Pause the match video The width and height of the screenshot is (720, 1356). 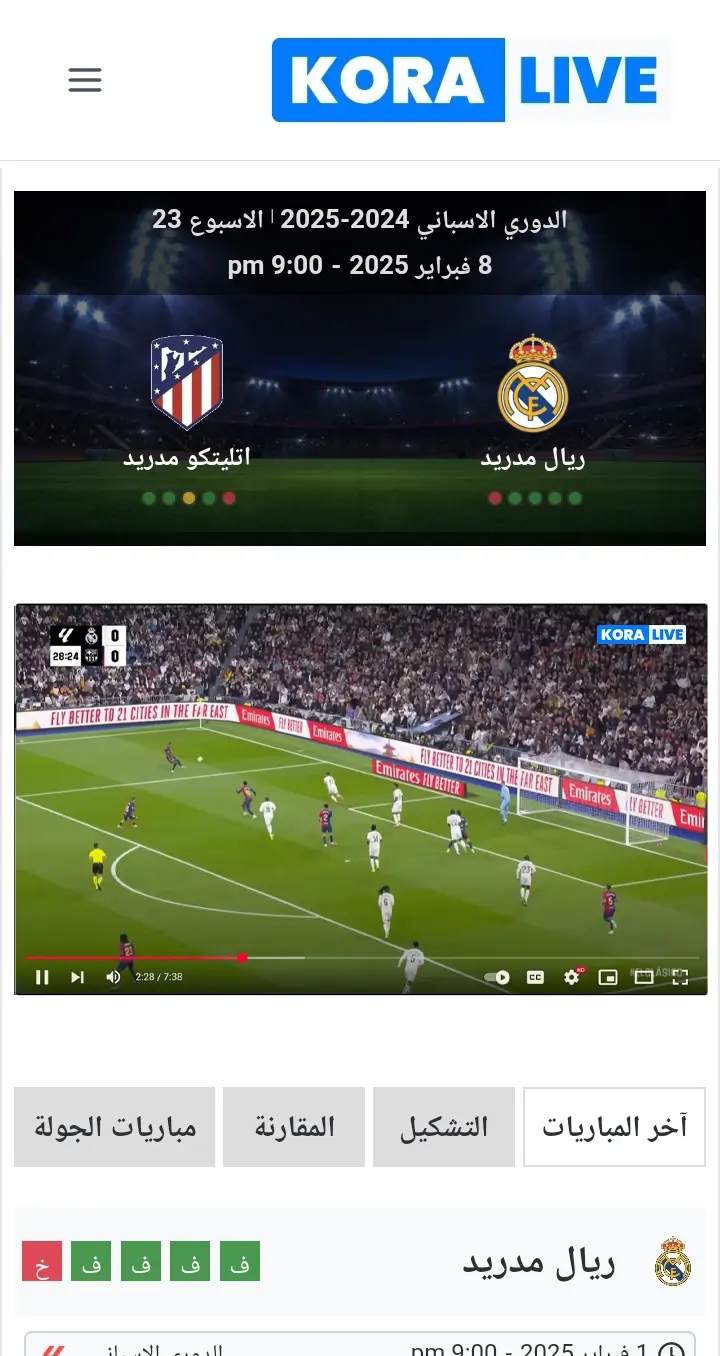point(42,977)
